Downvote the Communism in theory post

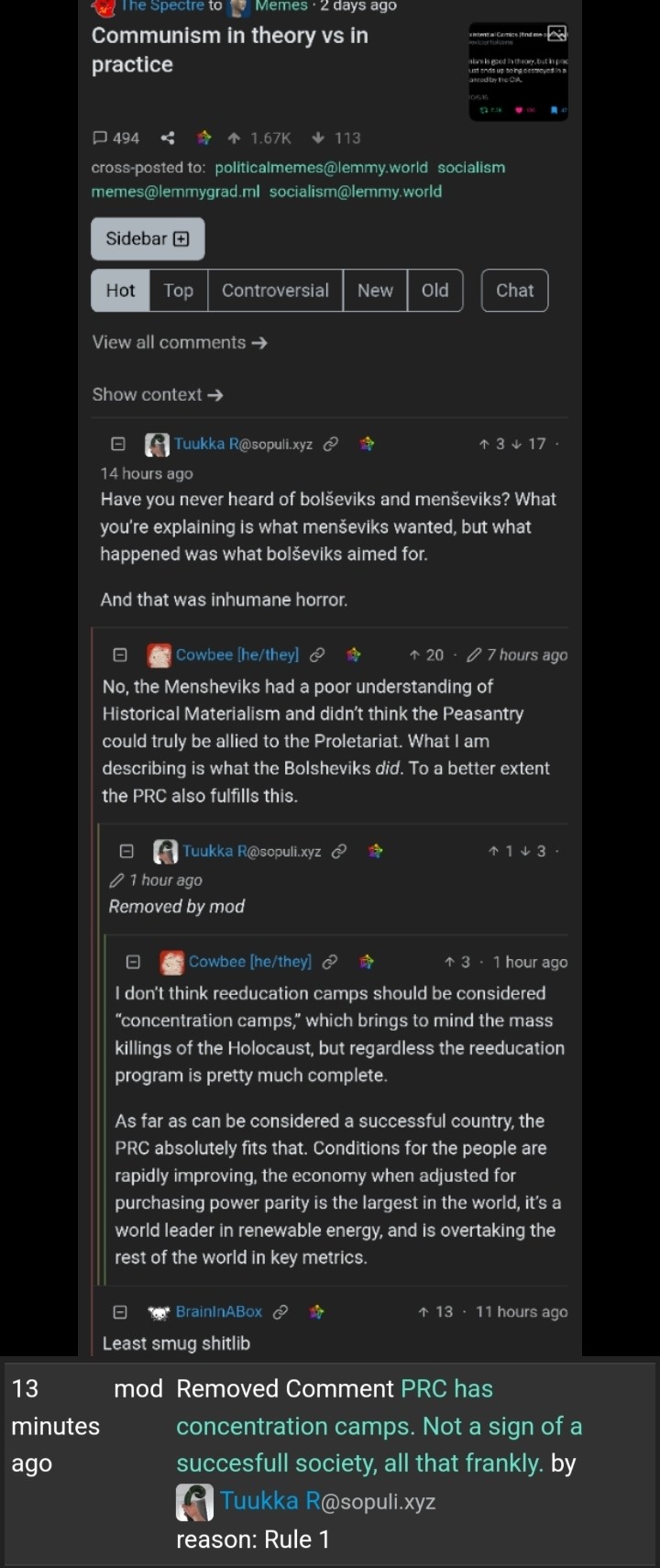317,138
